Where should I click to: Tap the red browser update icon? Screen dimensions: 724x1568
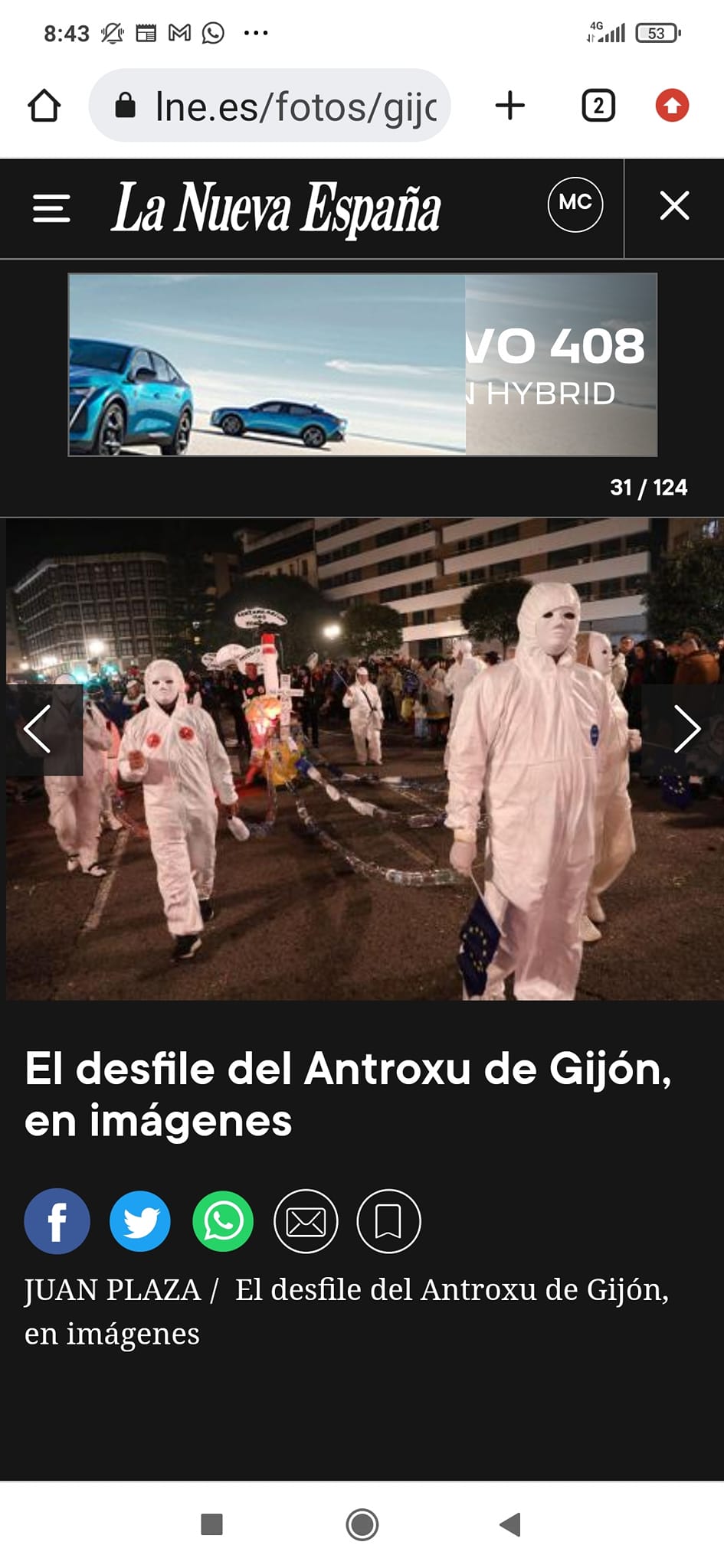click(672, 106)
